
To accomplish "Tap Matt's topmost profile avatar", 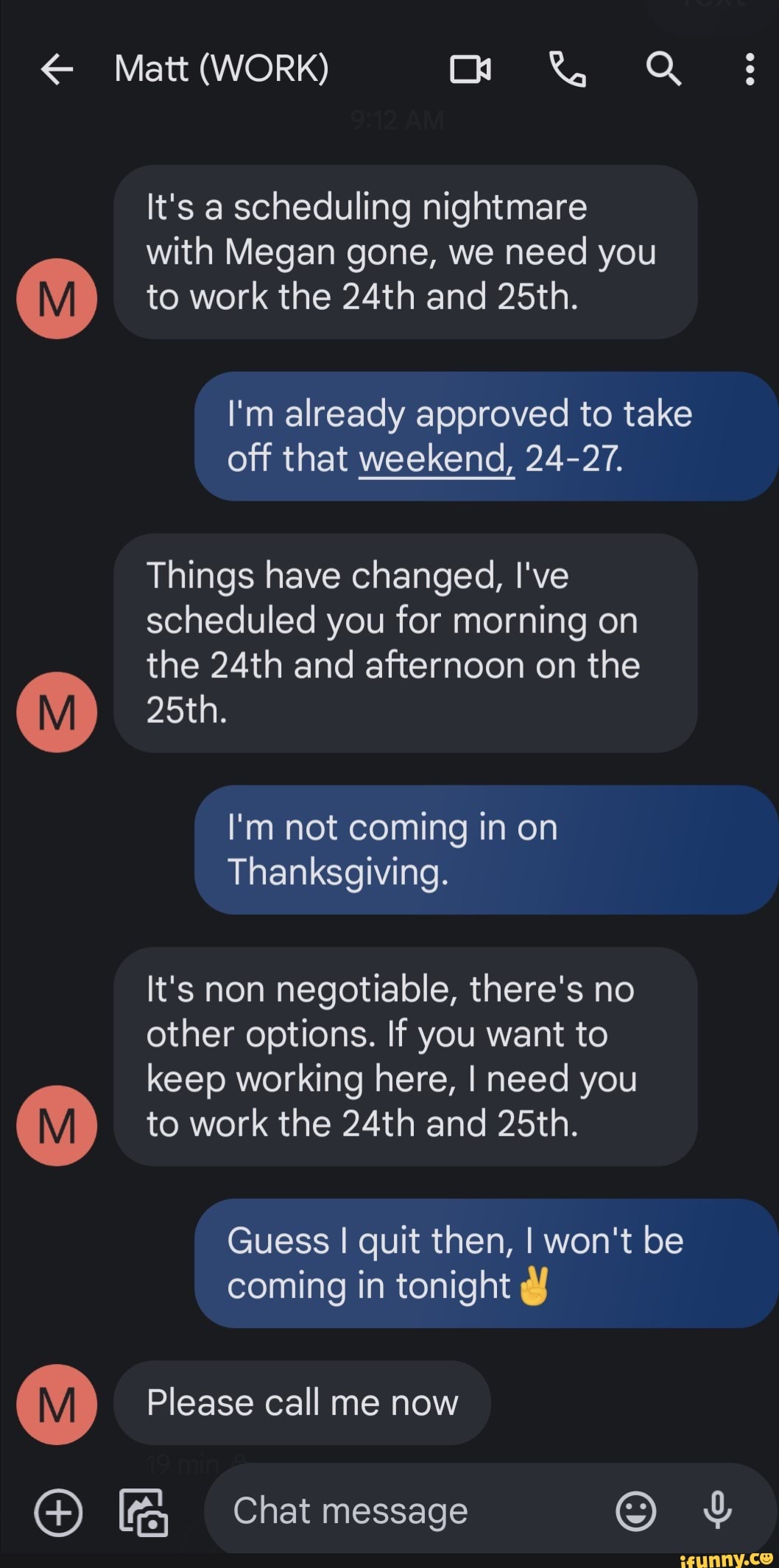I will (56, 297).
